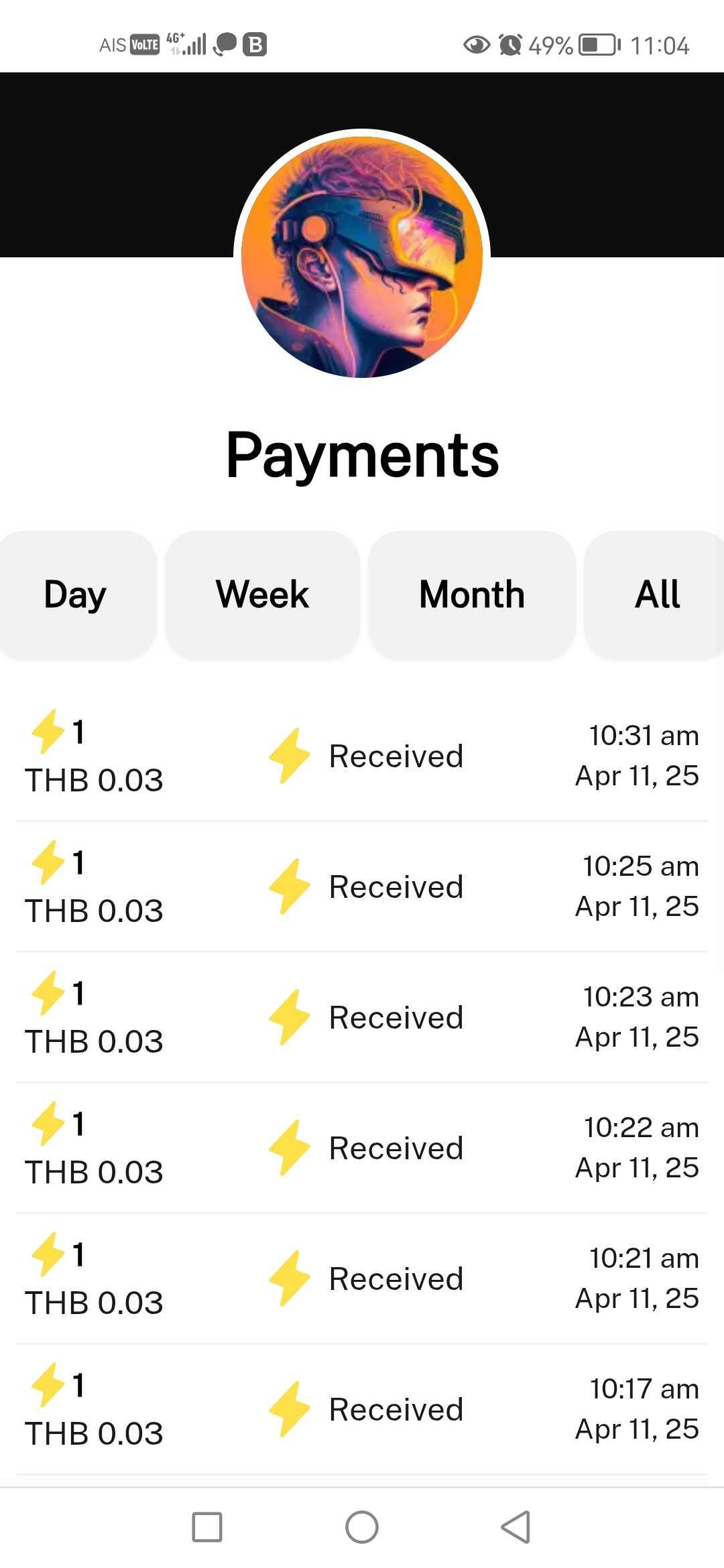Filter payments by Day
This screenshot has height=1568, width=724.
[x=76, y=594]
